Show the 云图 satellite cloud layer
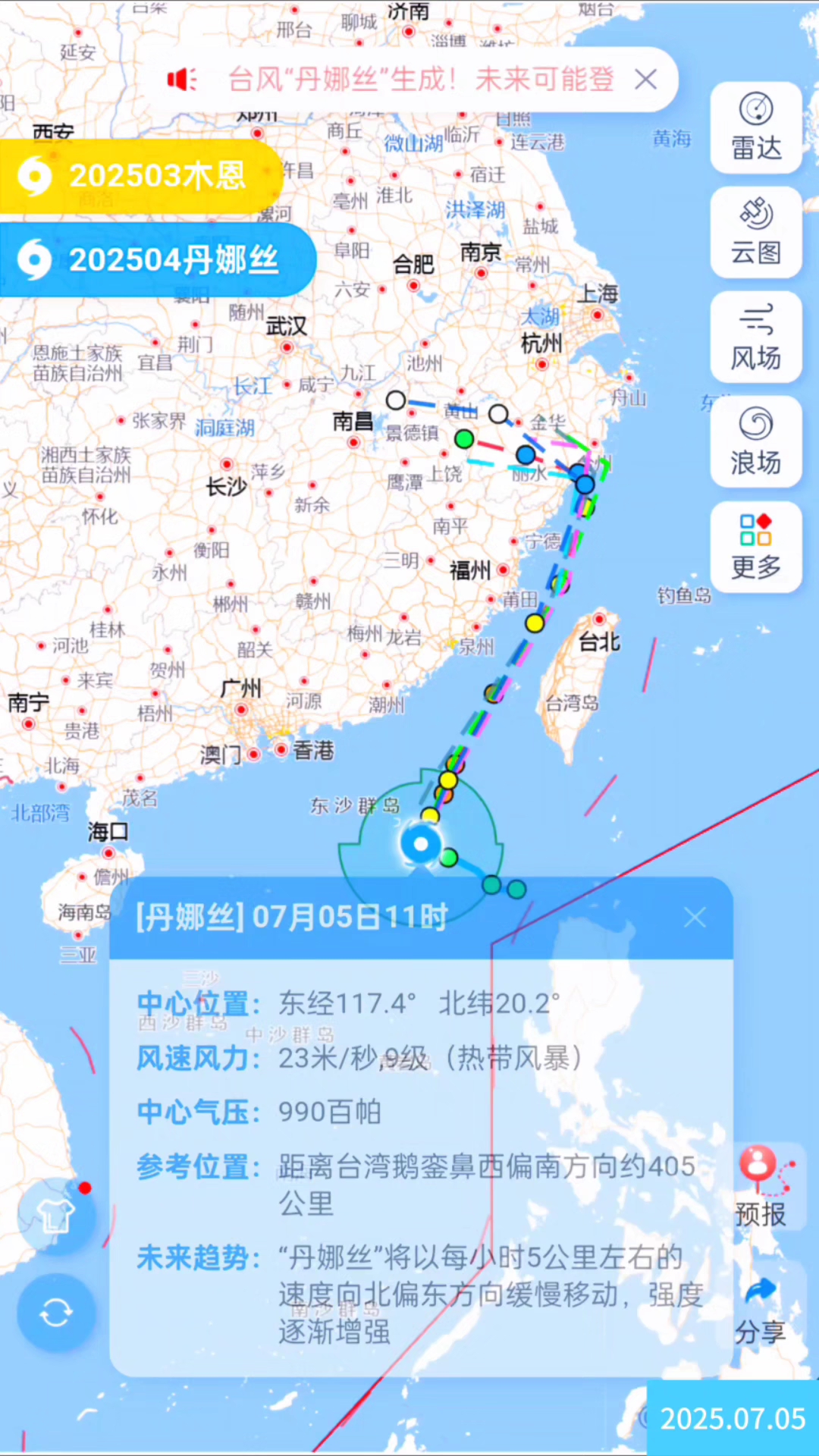Screen dimensions: 819x1456 (756, 232)
